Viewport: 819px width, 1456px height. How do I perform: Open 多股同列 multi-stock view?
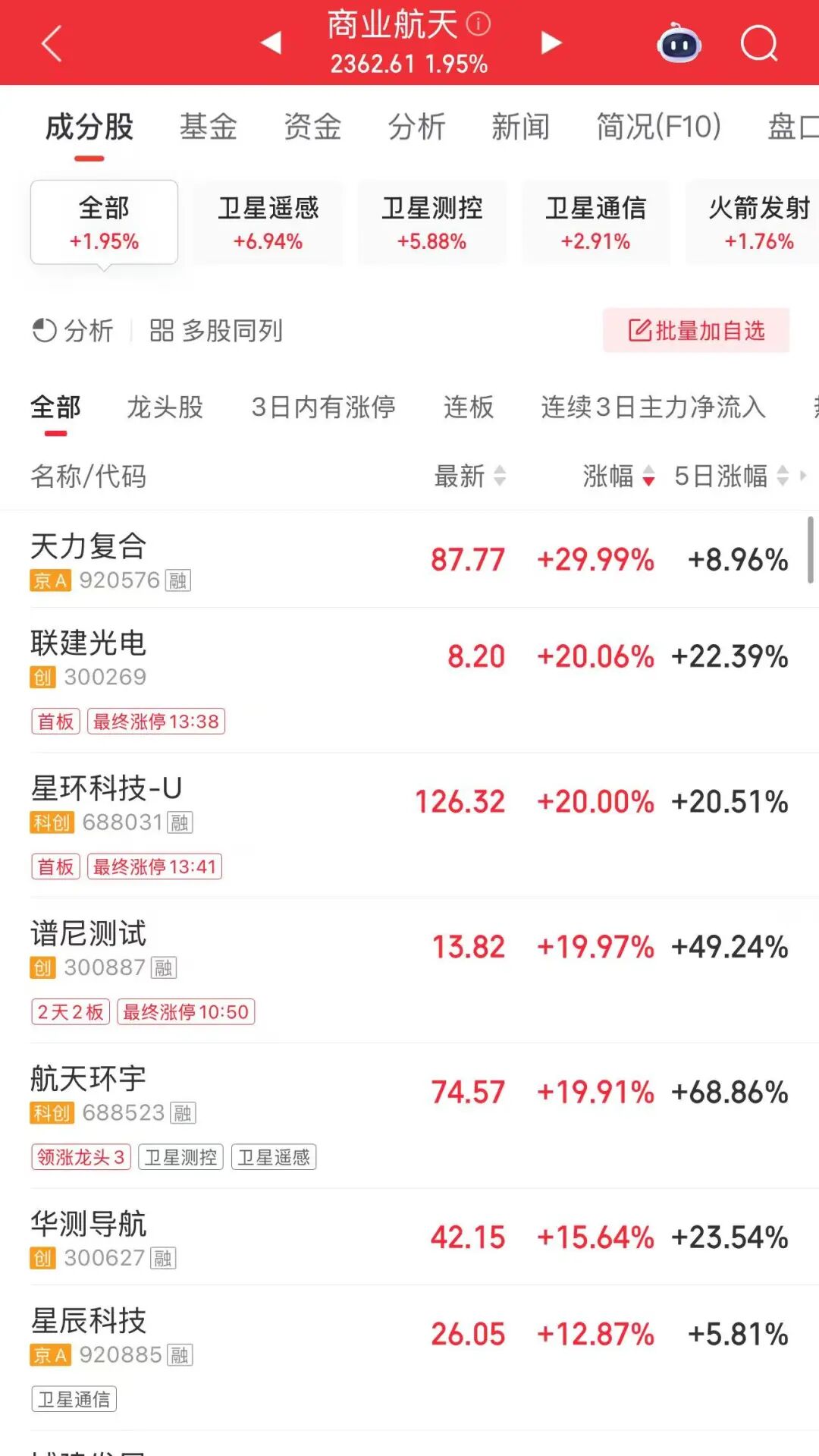216,331
